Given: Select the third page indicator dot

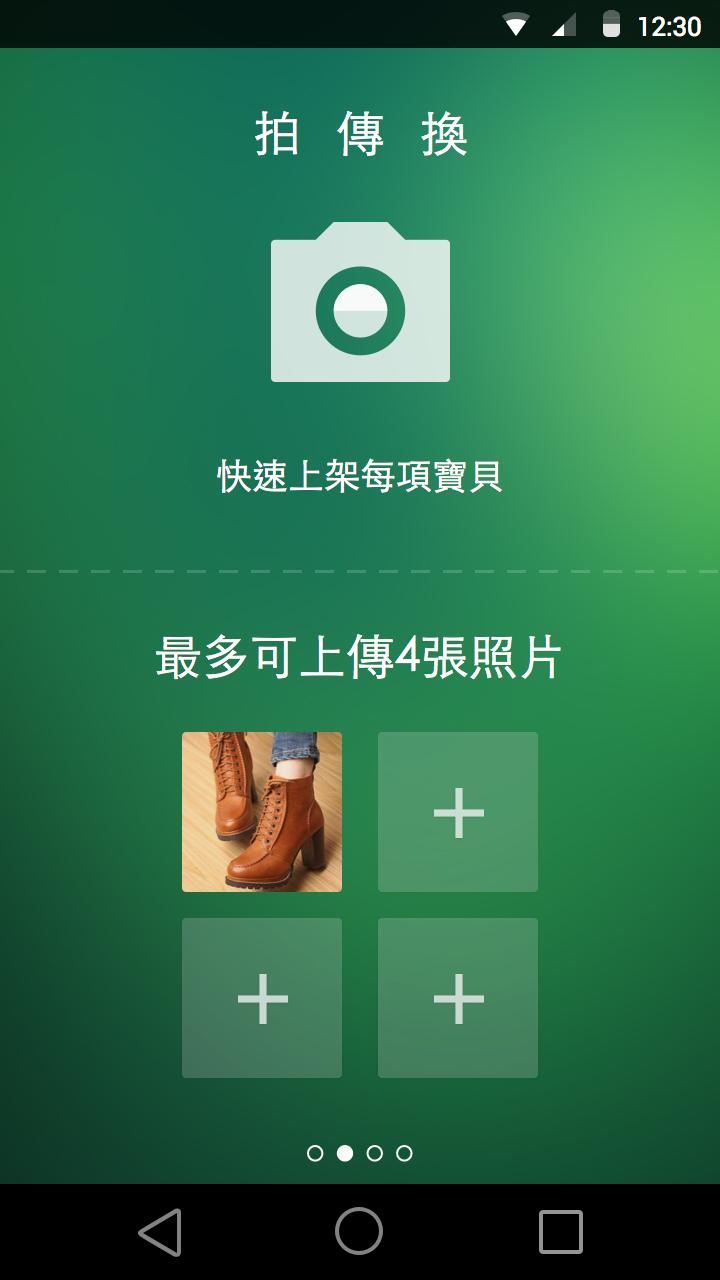Looking at the screenshot, I should coord(374,1153).
